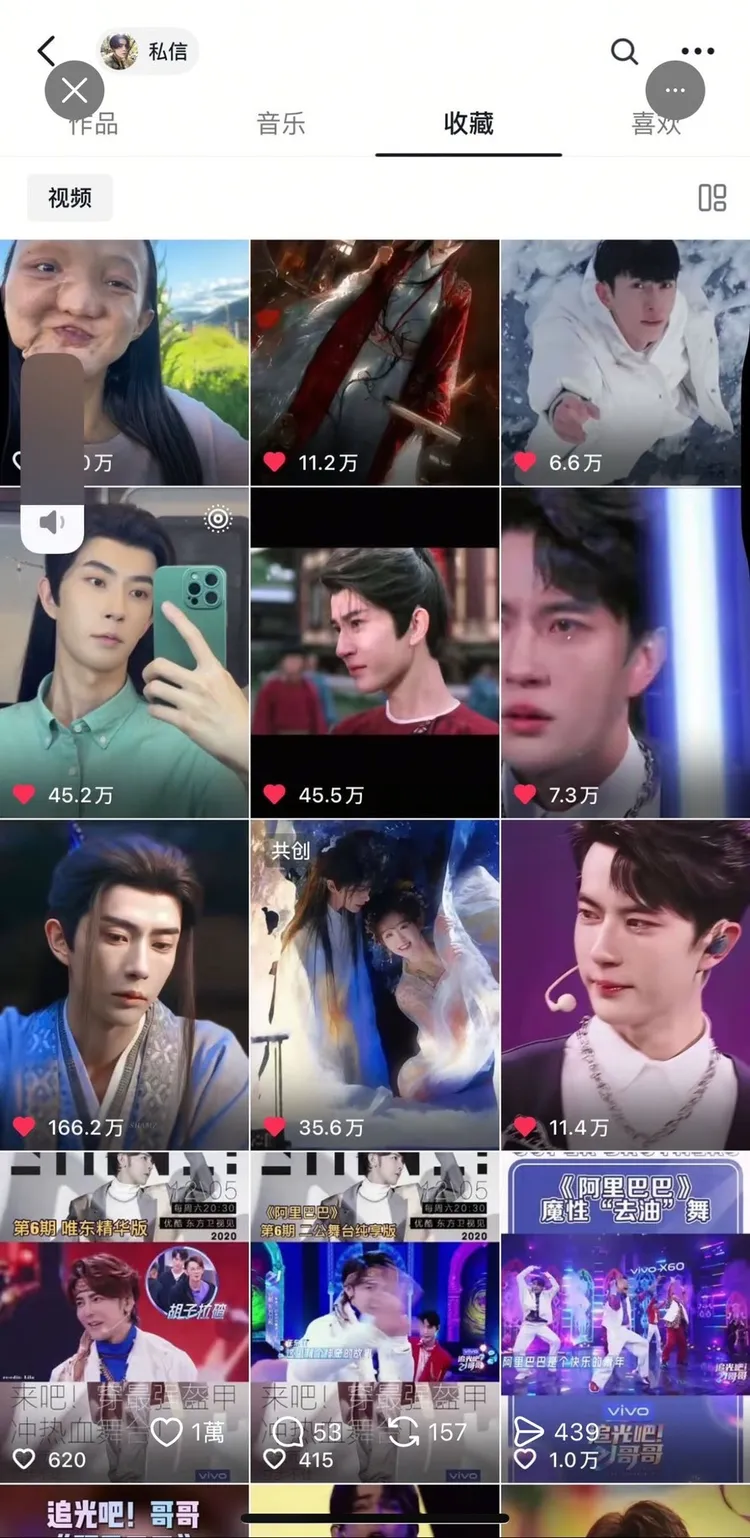Open the video with 45.5万 likes

tap(374, 650)
